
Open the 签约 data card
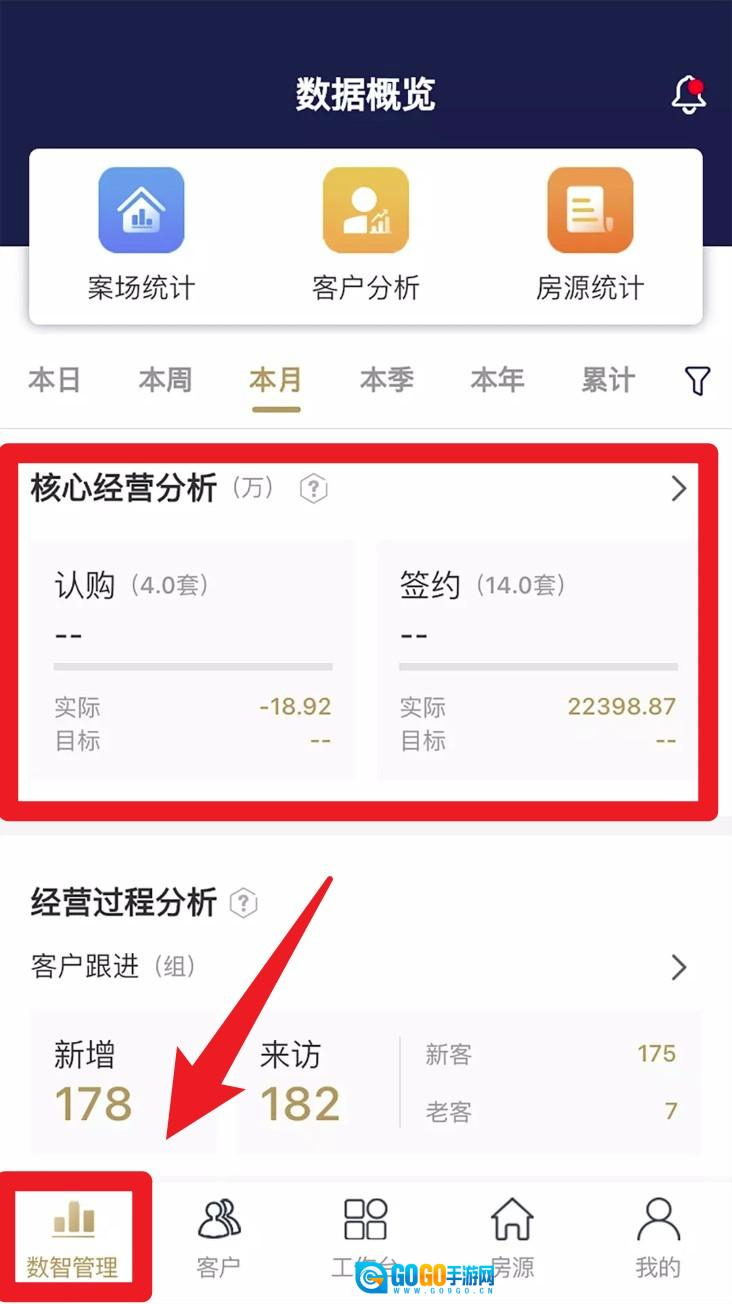[537, 660]
